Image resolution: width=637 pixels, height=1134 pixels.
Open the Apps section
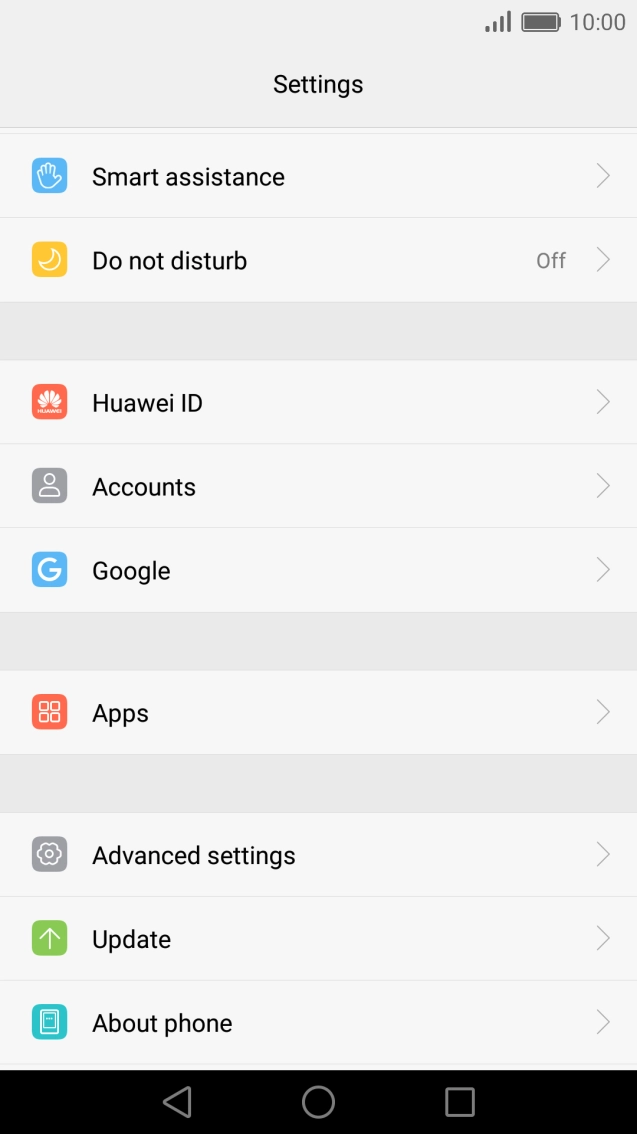[318, 712]
